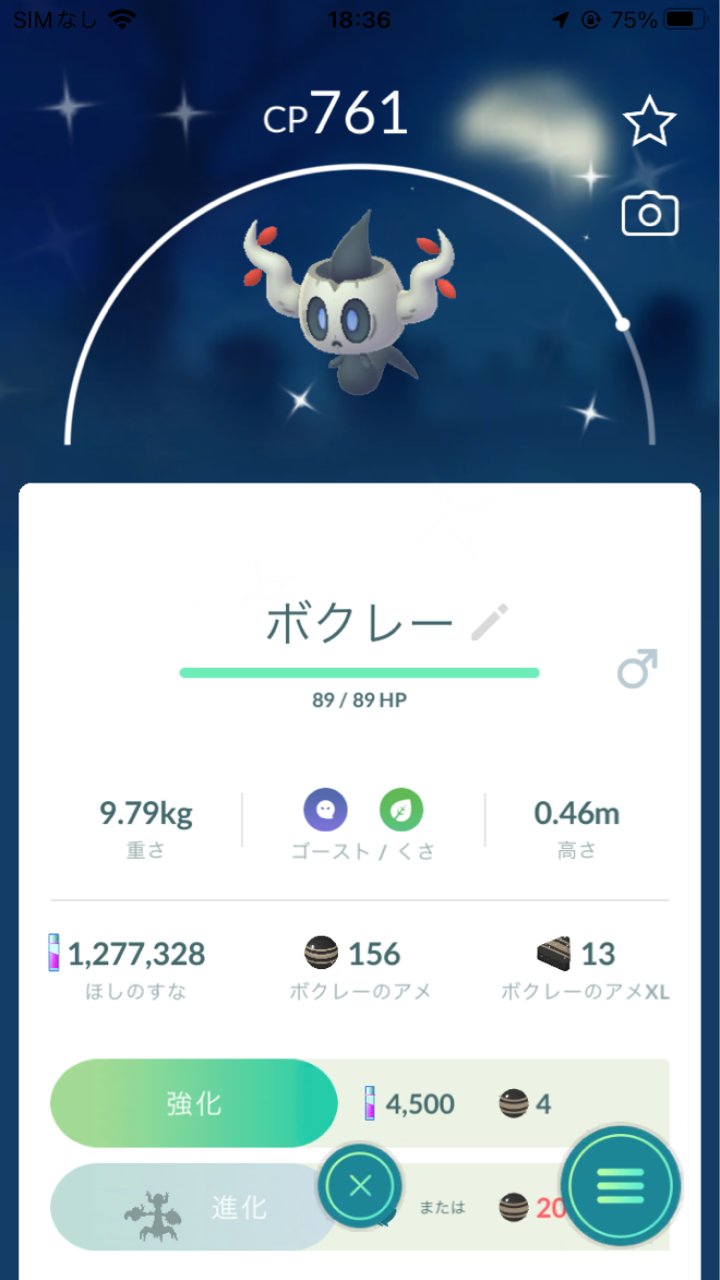Open the hamburger menu at bottom right

pos(621,1185)
